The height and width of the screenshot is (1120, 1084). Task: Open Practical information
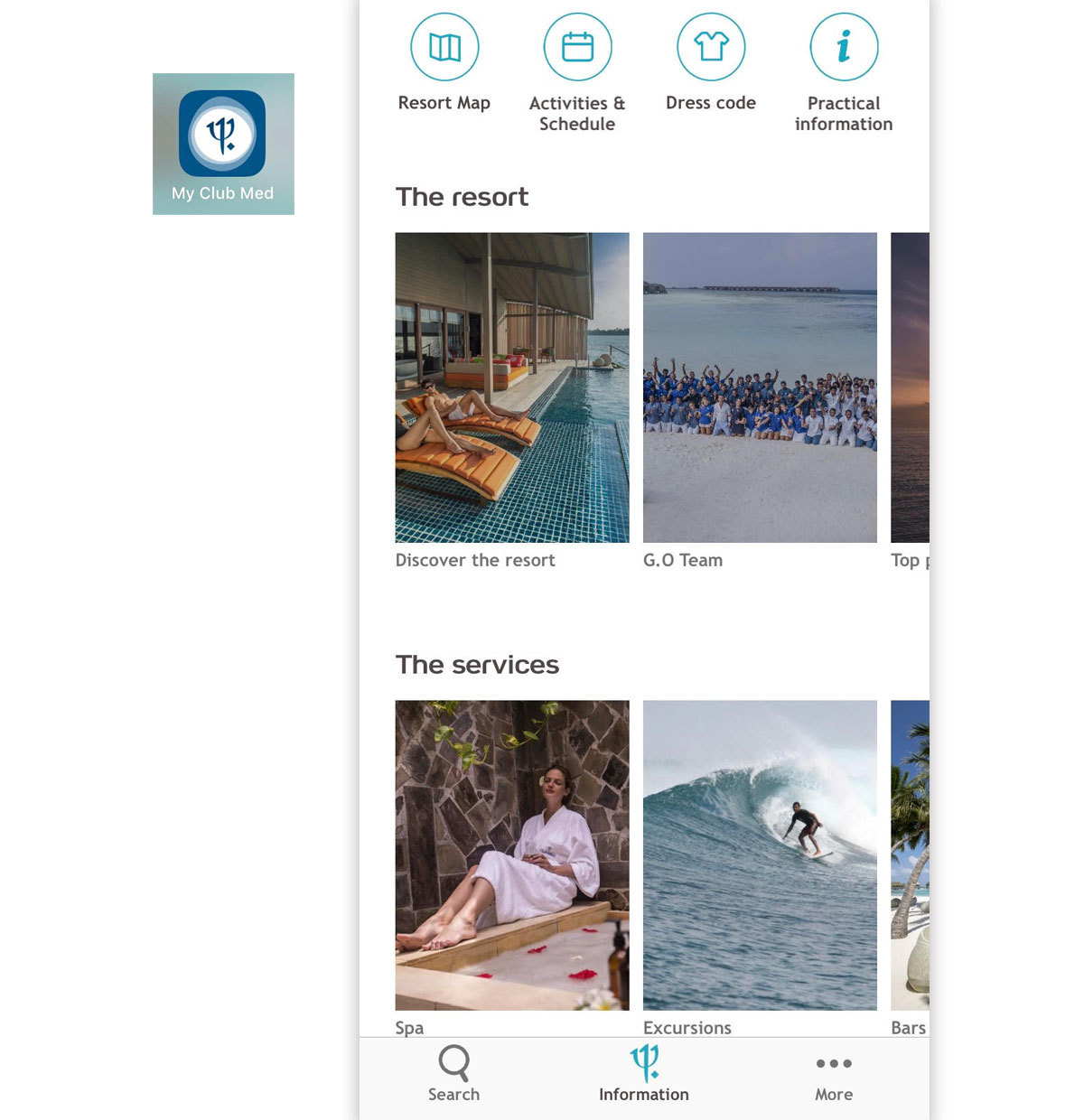point(844,48)
